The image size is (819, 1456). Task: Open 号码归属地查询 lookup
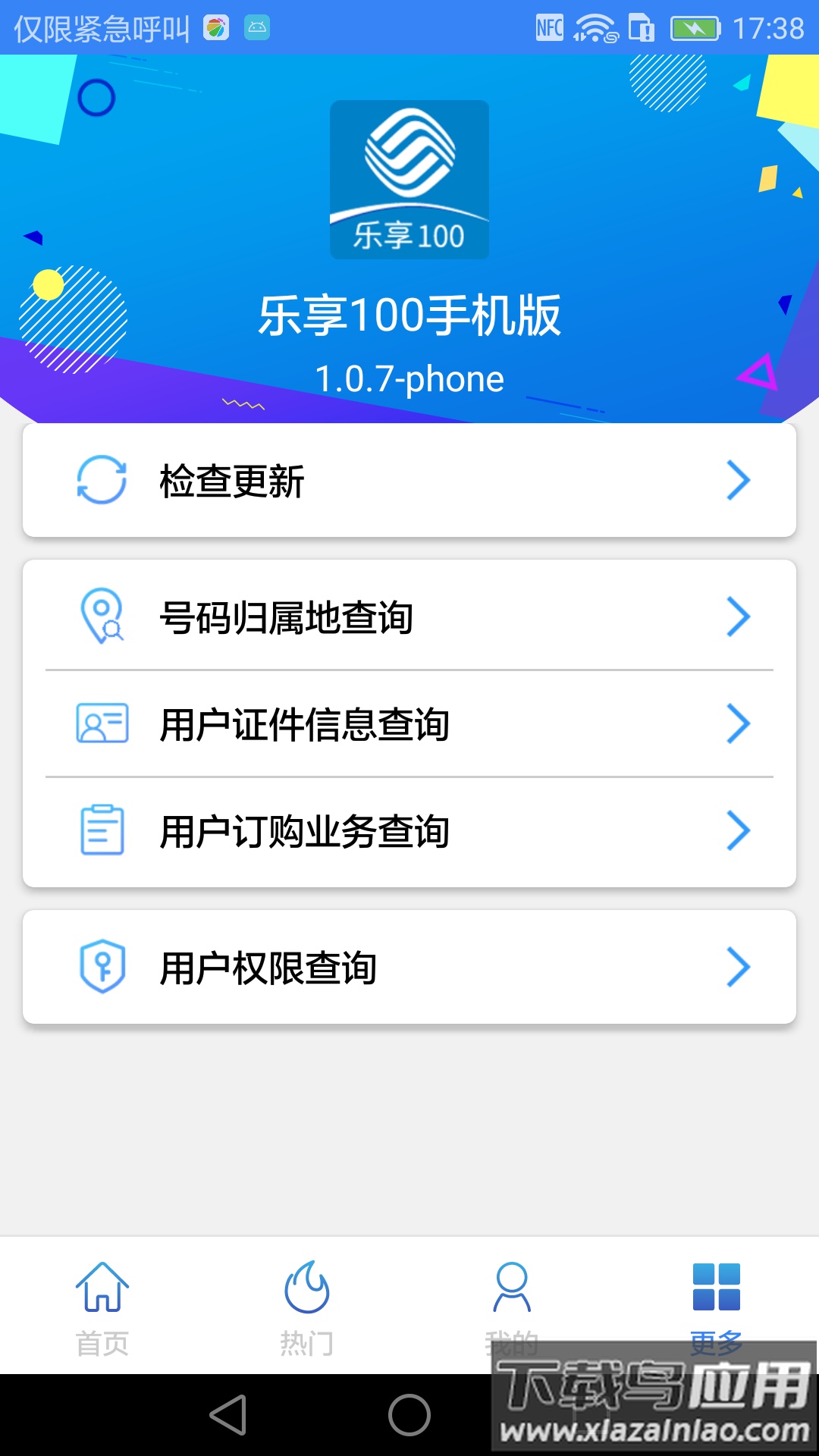(288, 617)
